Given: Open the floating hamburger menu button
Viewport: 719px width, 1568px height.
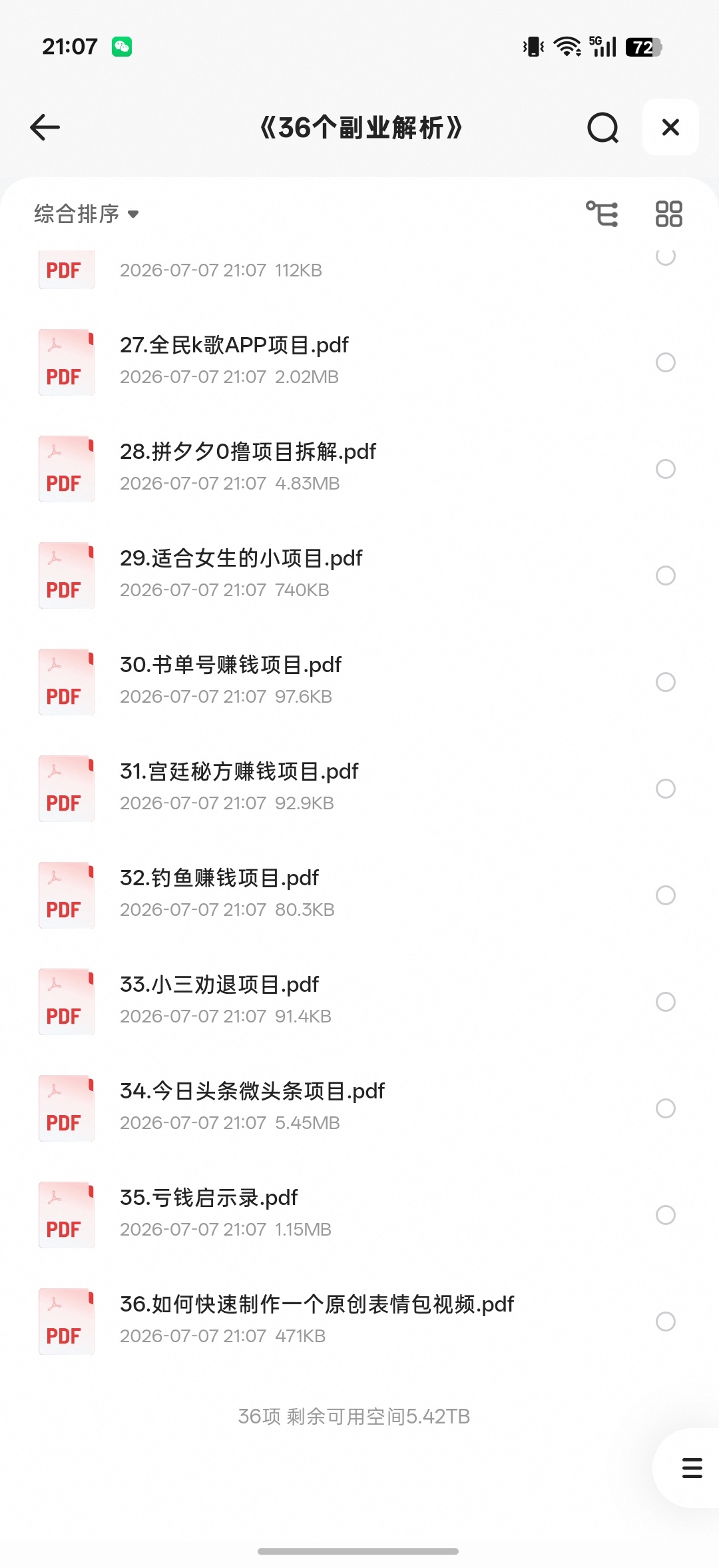Looking at the screenshot, I should [x=691, y=1468].
